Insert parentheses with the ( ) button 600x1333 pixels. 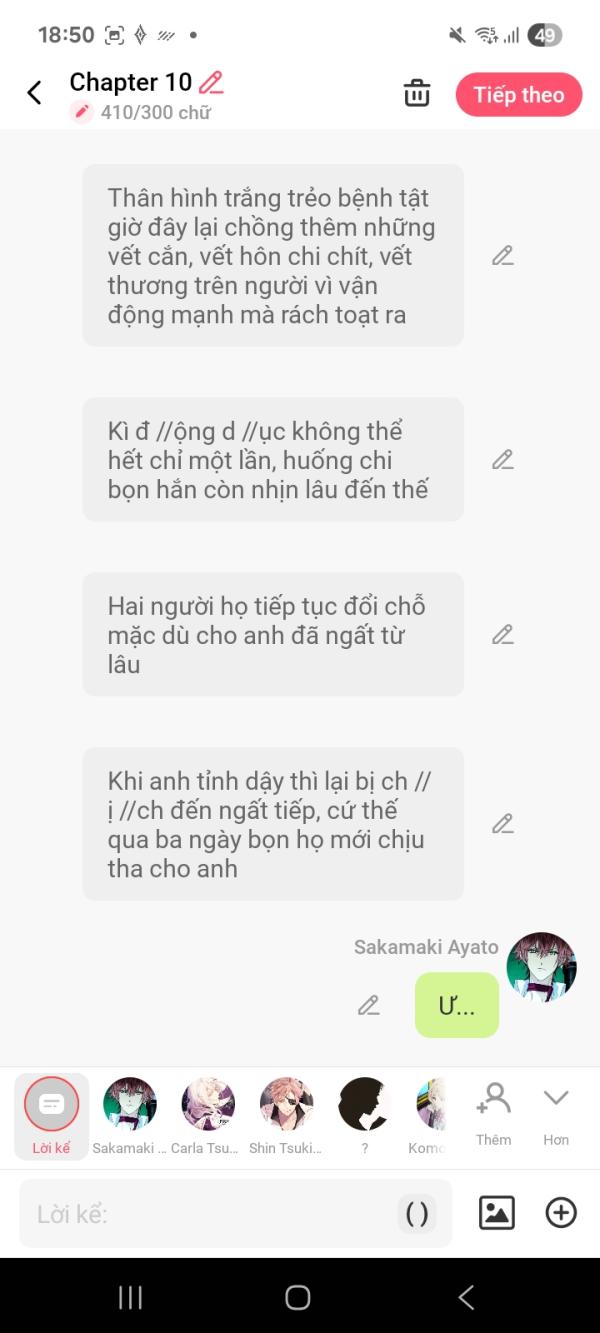417,1214
